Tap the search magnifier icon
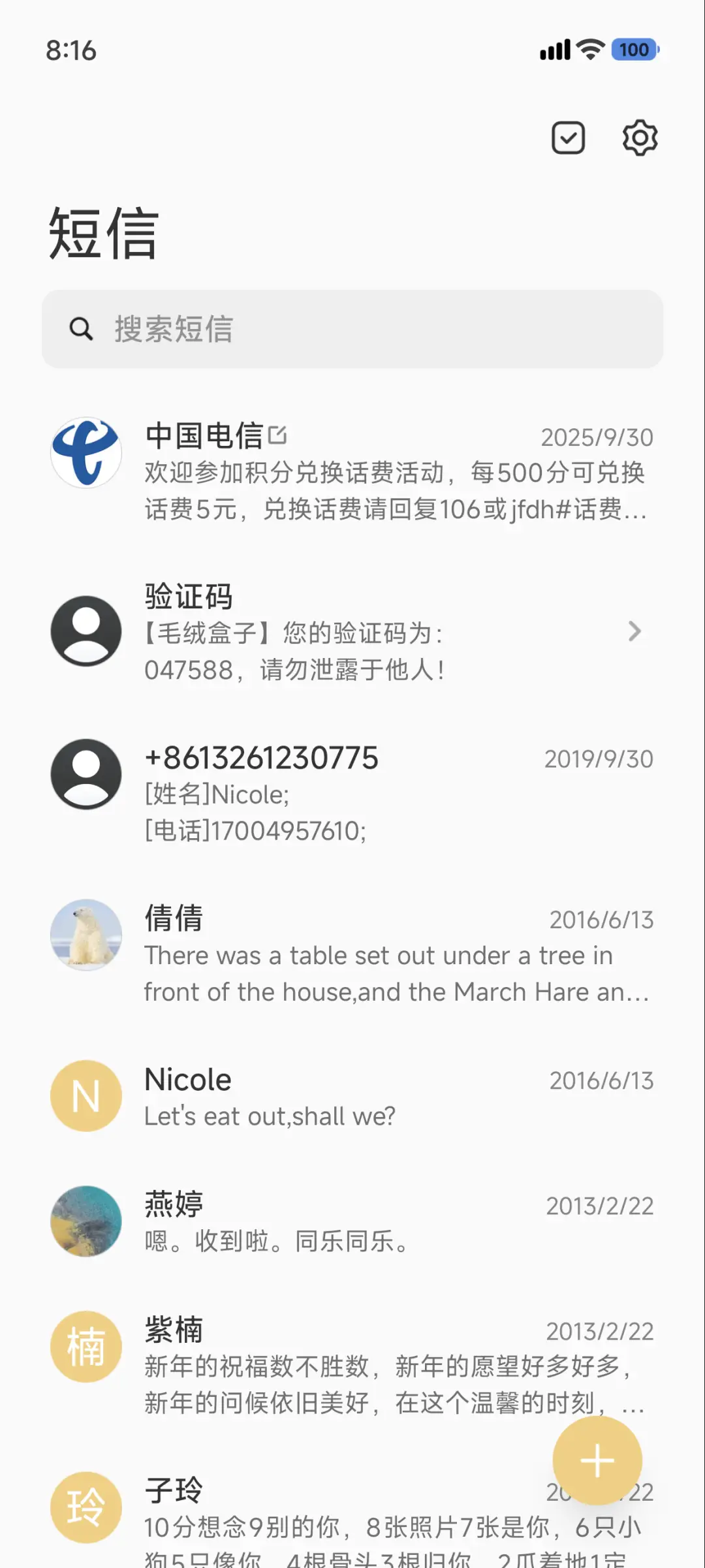Screen dimensions: 705x1568 80,329
